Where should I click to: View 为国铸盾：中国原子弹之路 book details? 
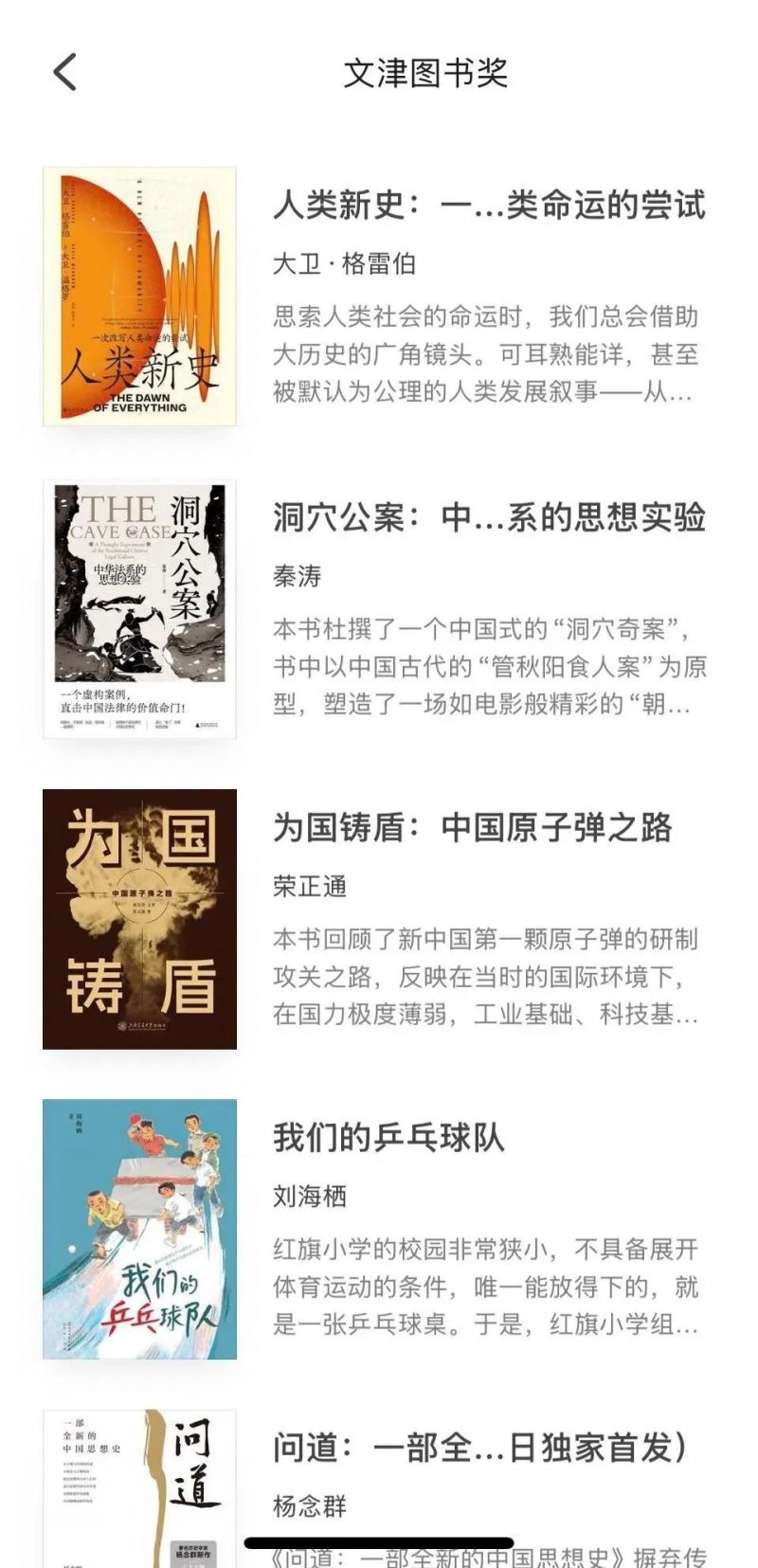pos(472,827)
